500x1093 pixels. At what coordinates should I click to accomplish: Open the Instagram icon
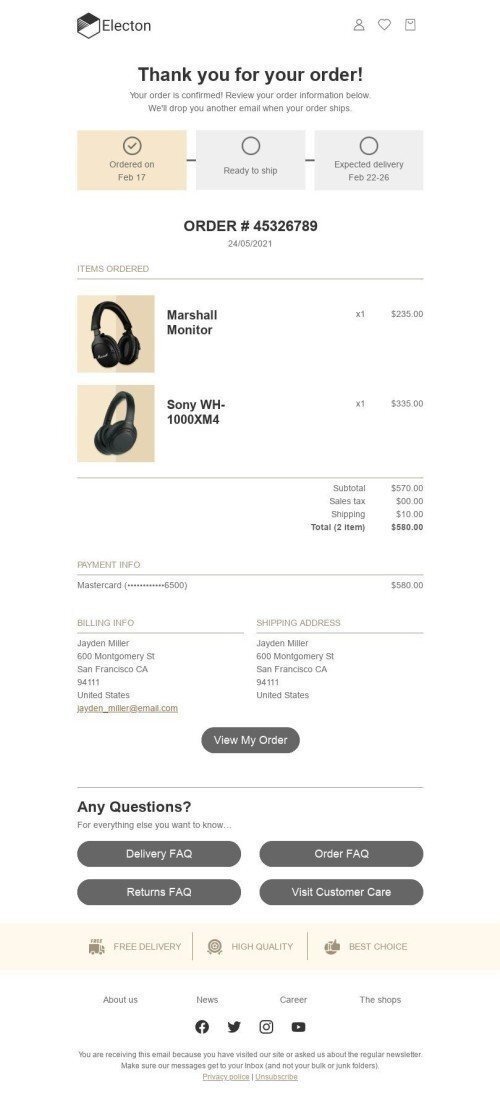pos(266,1027)
